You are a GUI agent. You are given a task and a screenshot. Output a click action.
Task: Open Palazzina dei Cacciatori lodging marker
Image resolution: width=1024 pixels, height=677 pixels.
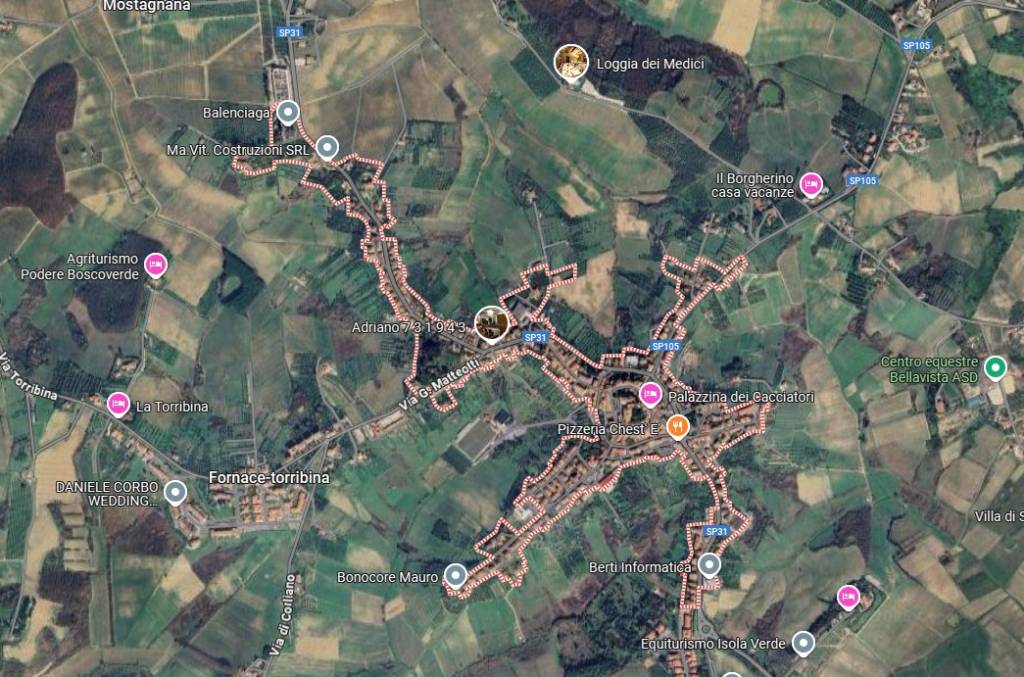649,395
